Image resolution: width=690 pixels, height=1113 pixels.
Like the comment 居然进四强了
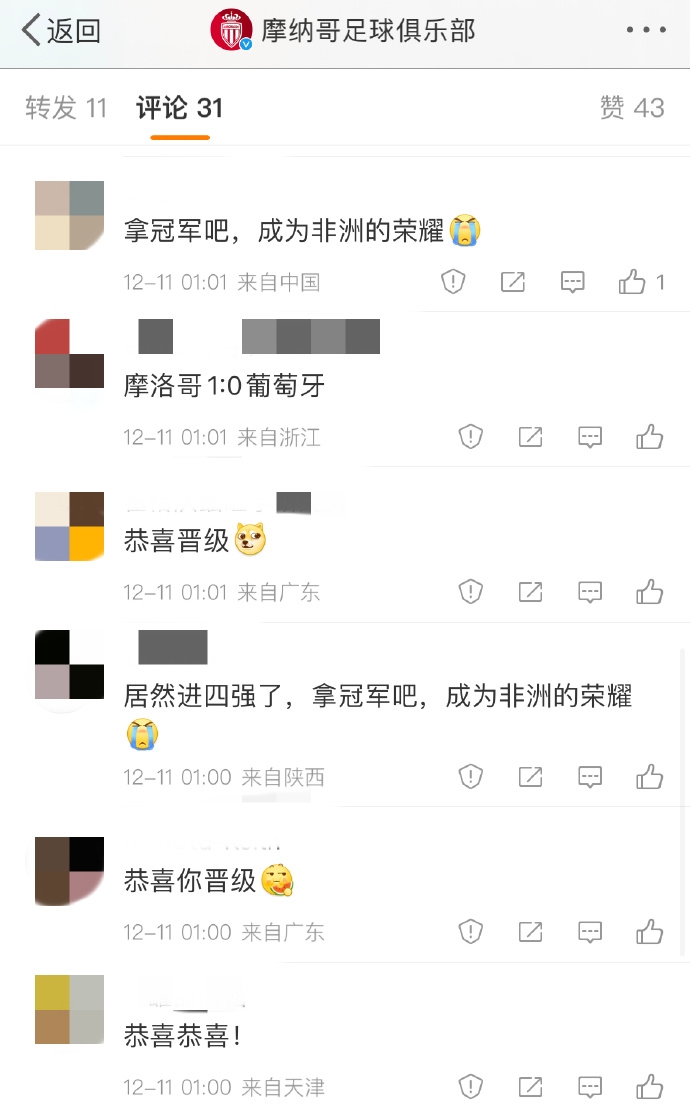click(650, 777)
